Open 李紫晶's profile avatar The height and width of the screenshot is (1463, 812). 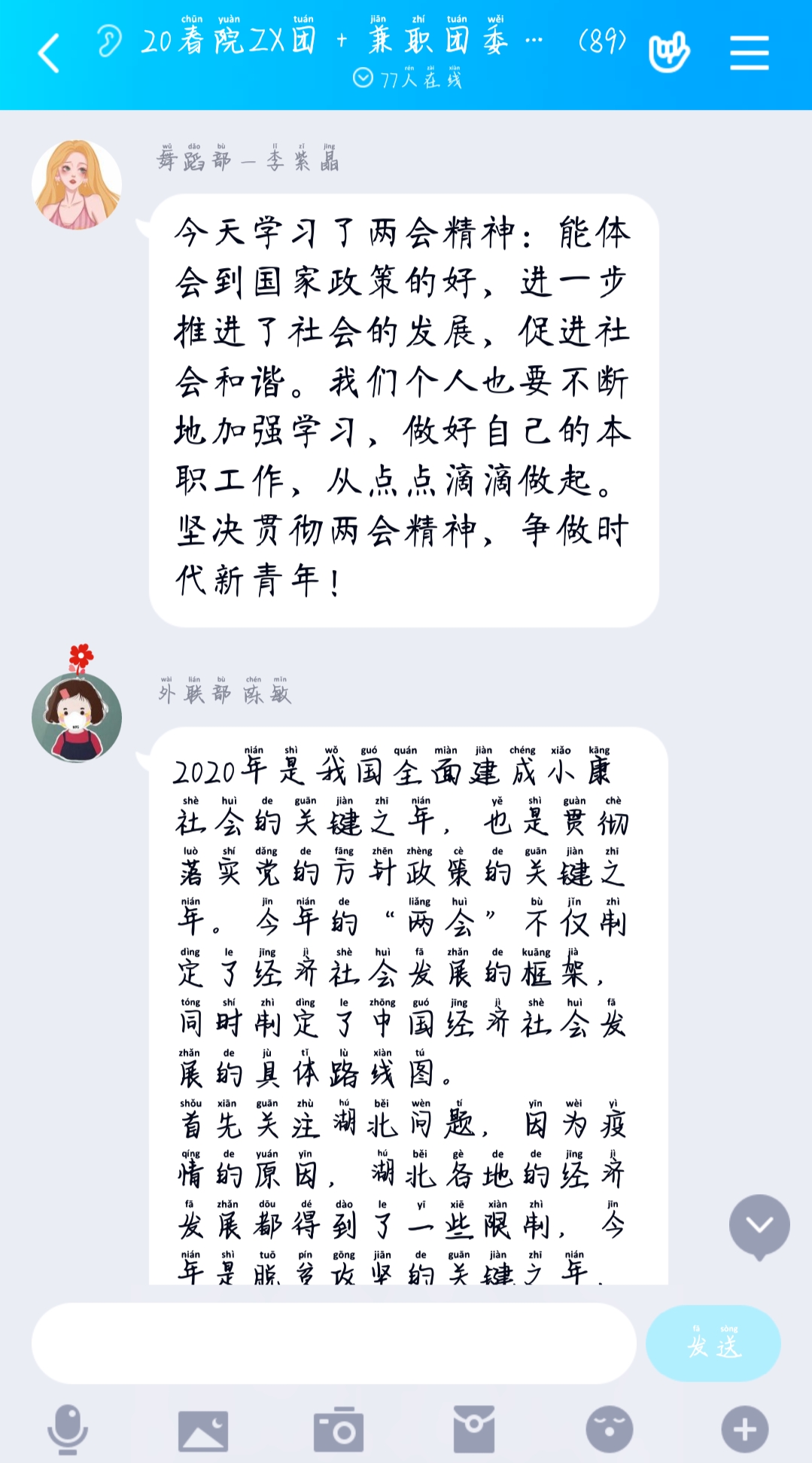pyautogui.click(x=77, y=184)
